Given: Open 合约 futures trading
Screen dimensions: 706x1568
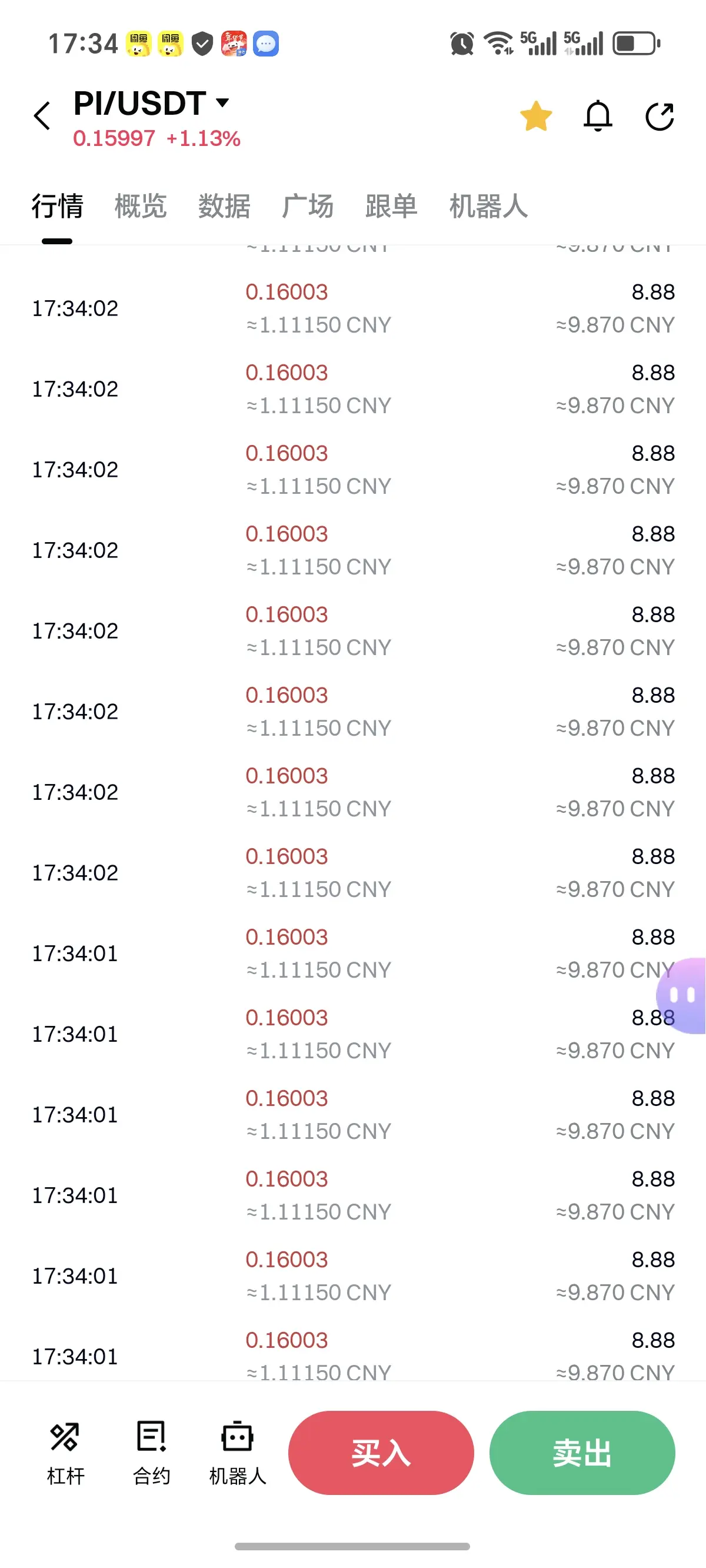Looking at the screenshot, I should 152,1453.
